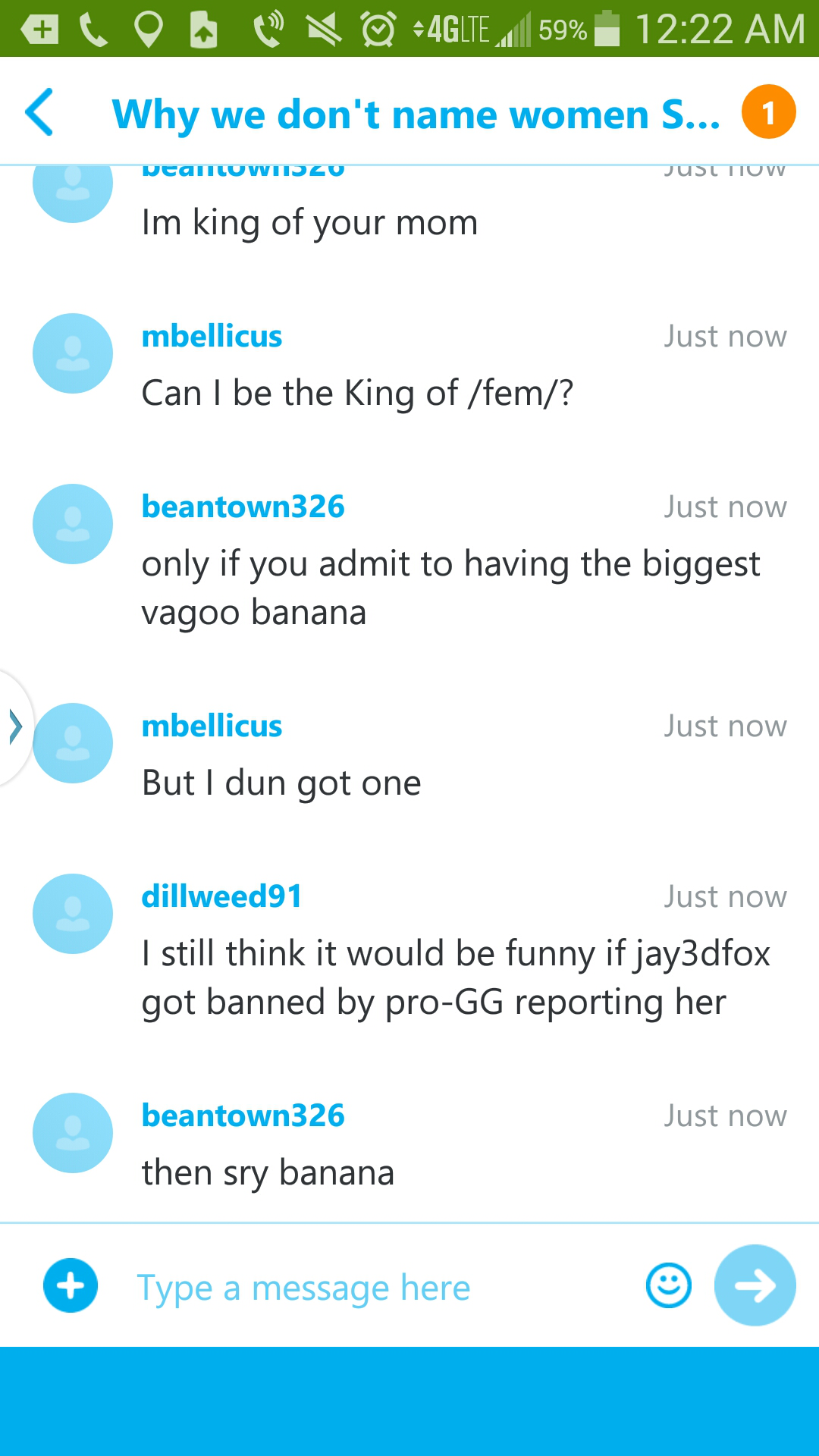Tap beantown326's avatar on "then sry banana"

pos(73,1133)
